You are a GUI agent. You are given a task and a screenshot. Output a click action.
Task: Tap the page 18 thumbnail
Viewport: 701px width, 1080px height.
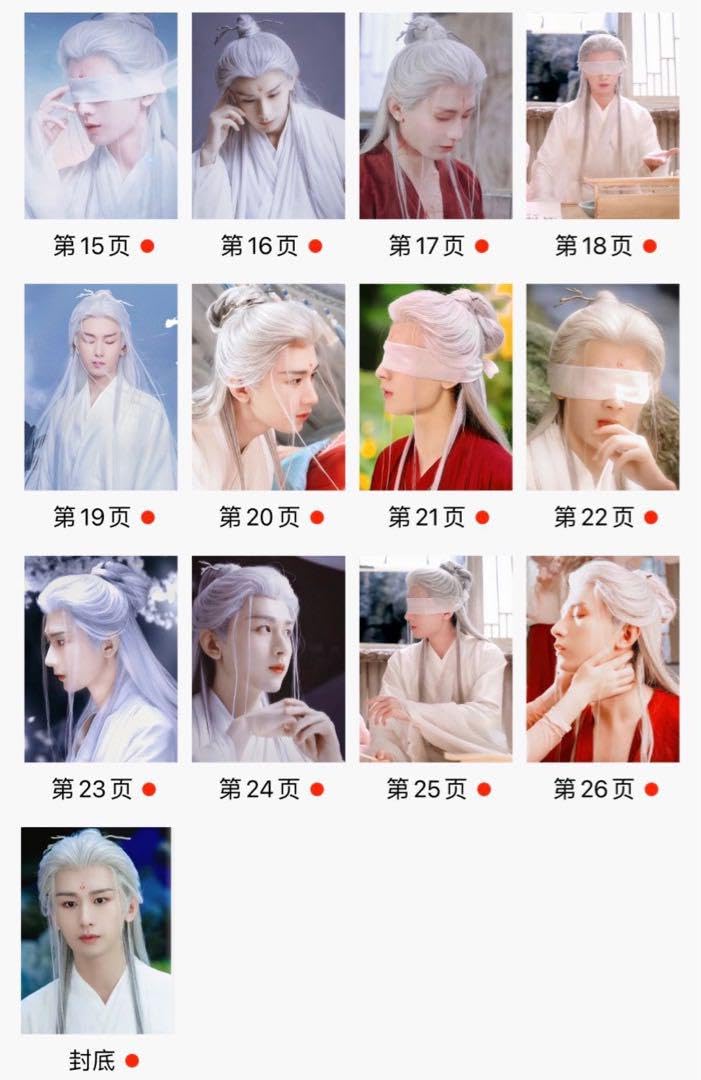coord(603,116)
